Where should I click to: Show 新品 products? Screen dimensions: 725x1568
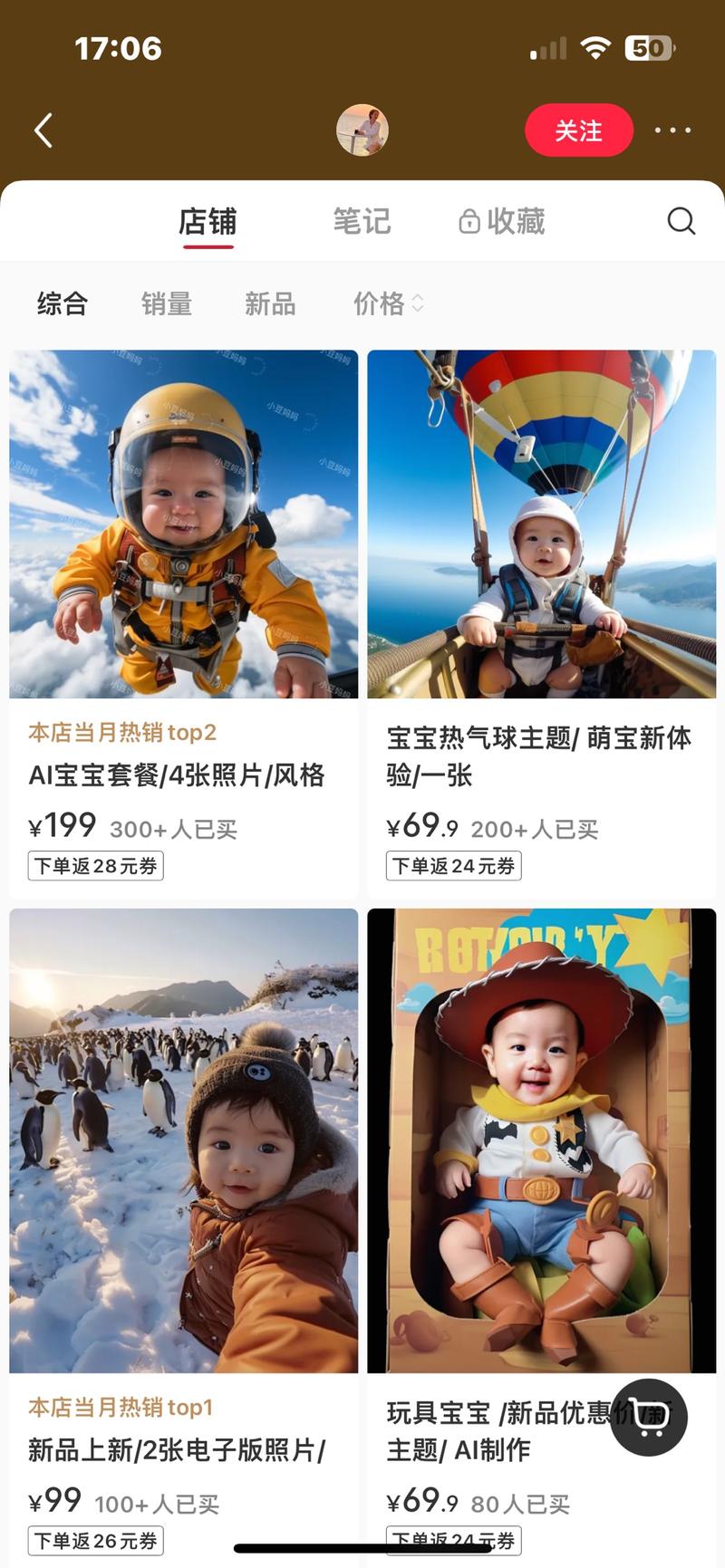click(x=270, y=303)
